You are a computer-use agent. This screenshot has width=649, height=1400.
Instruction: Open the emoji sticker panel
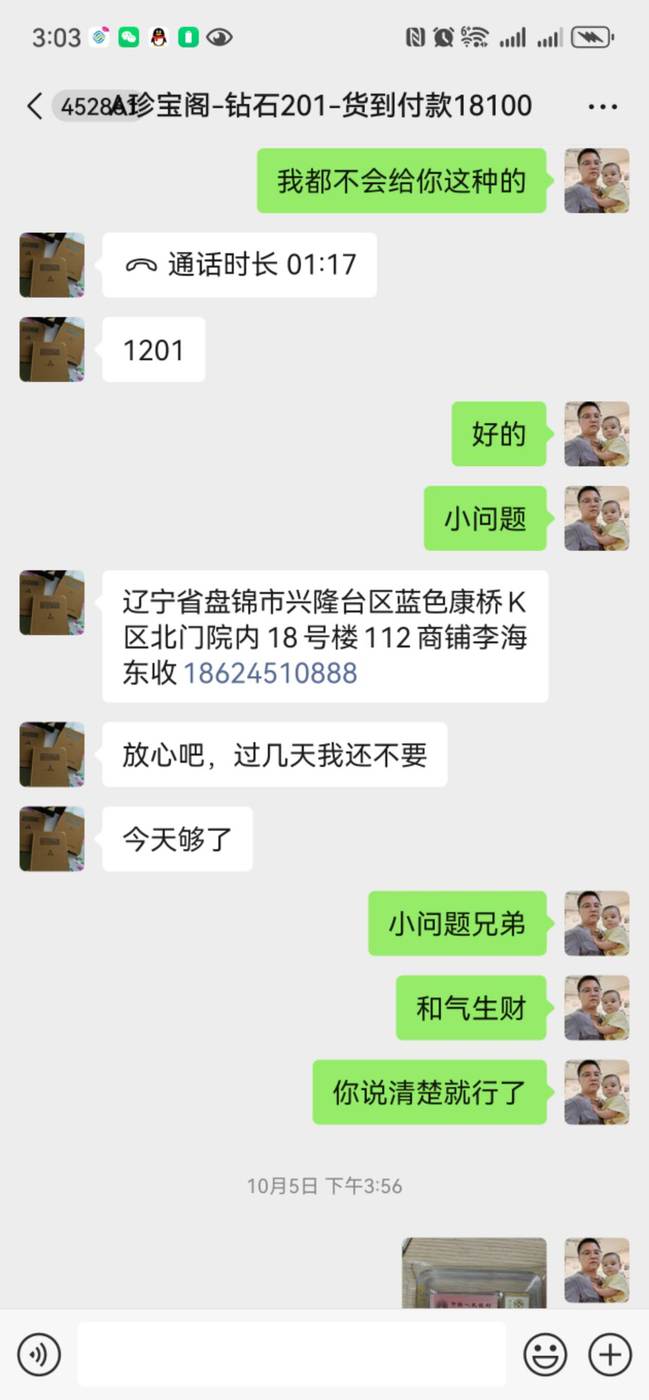click(x=545, y=1354)
